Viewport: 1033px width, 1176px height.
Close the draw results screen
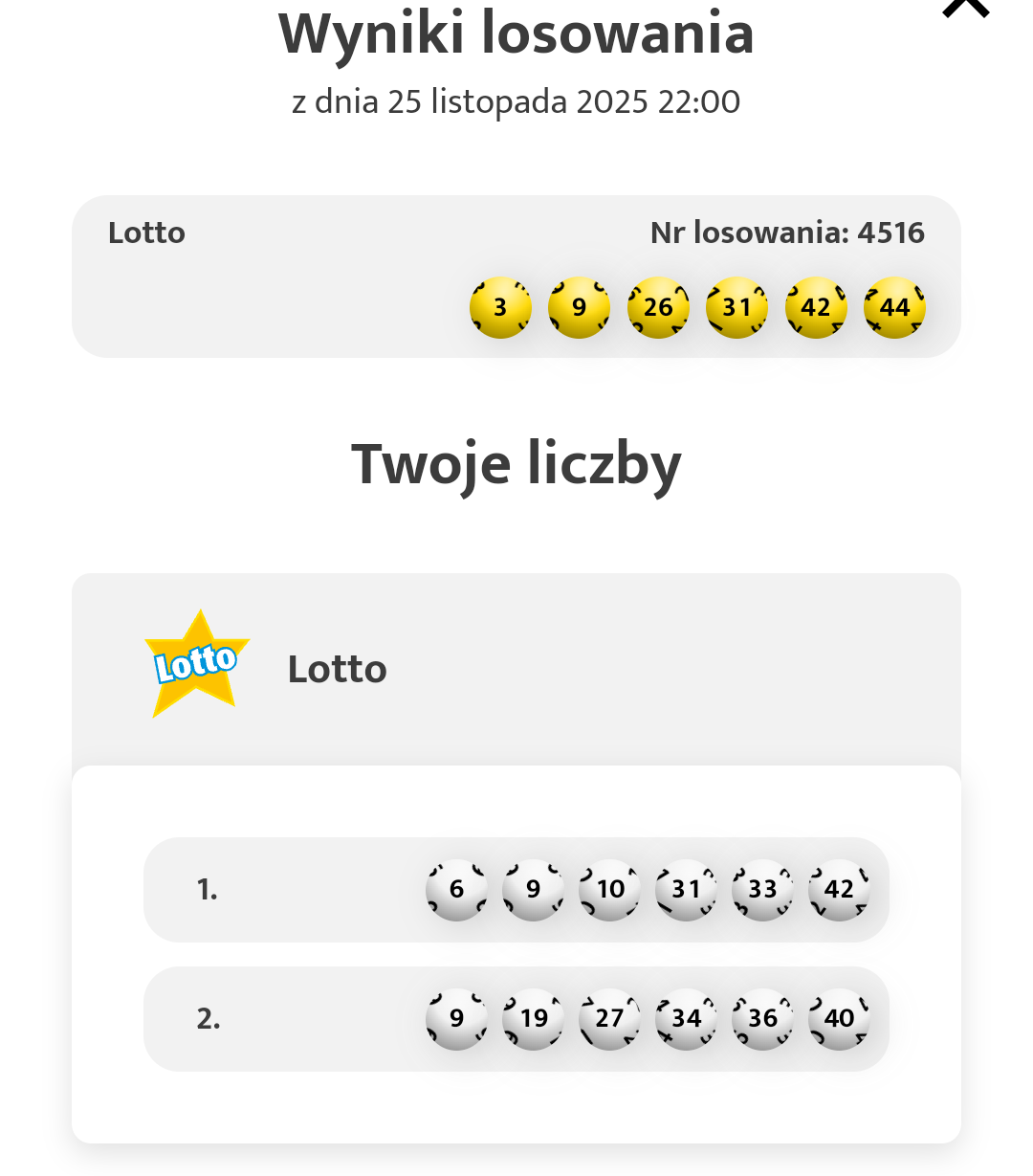click(x=965, y=8)
